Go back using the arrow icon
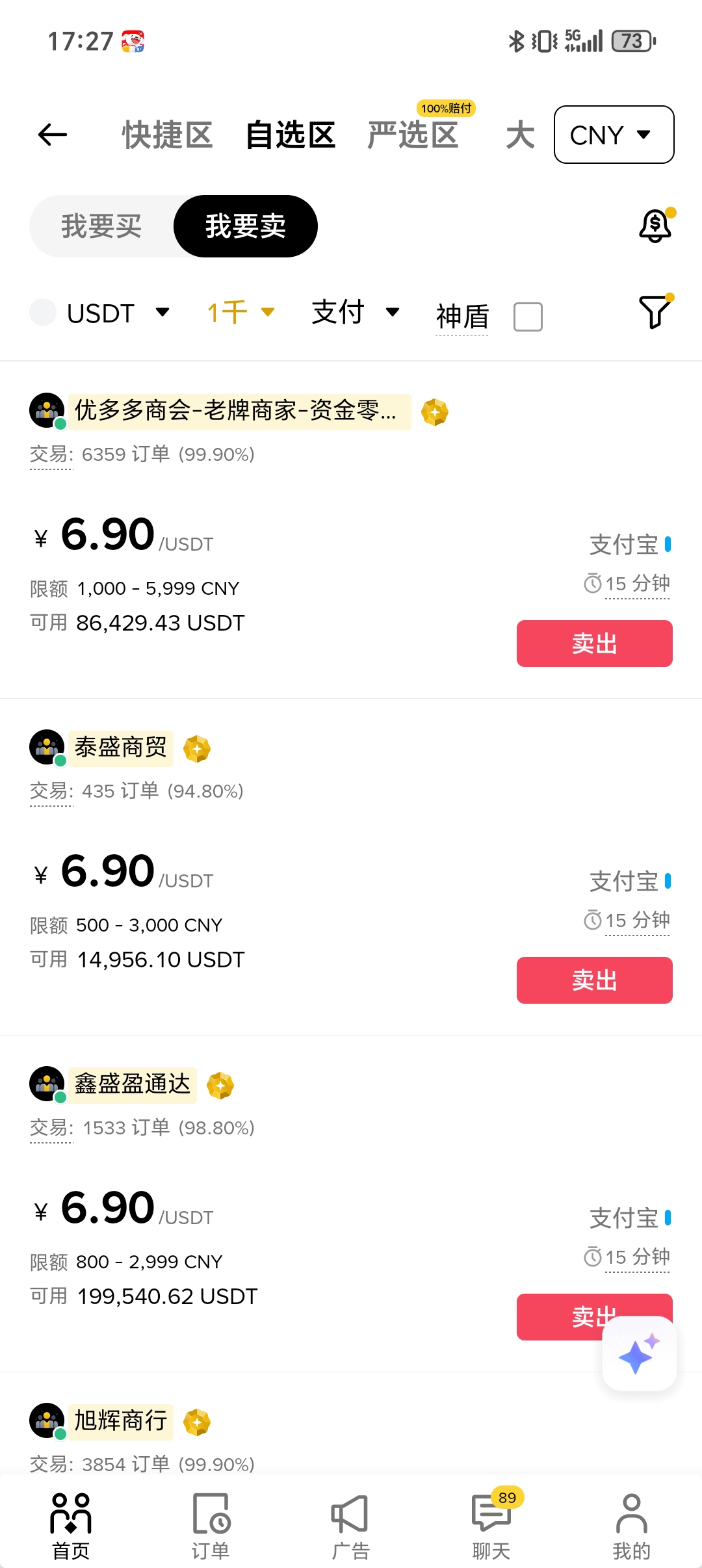 point(53,135)
